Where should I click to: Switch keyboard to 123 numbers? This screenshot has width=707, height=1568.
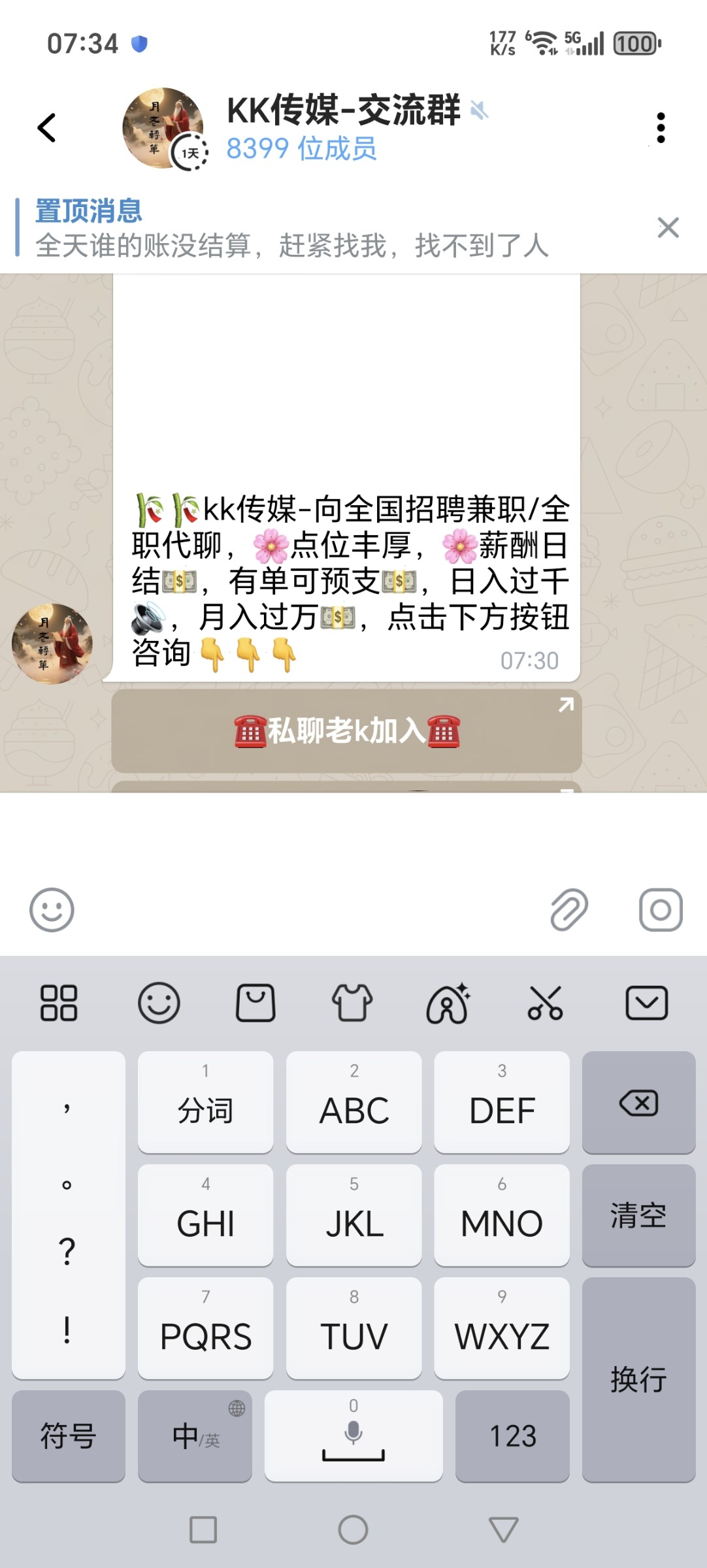click(x=512, y=1436)
